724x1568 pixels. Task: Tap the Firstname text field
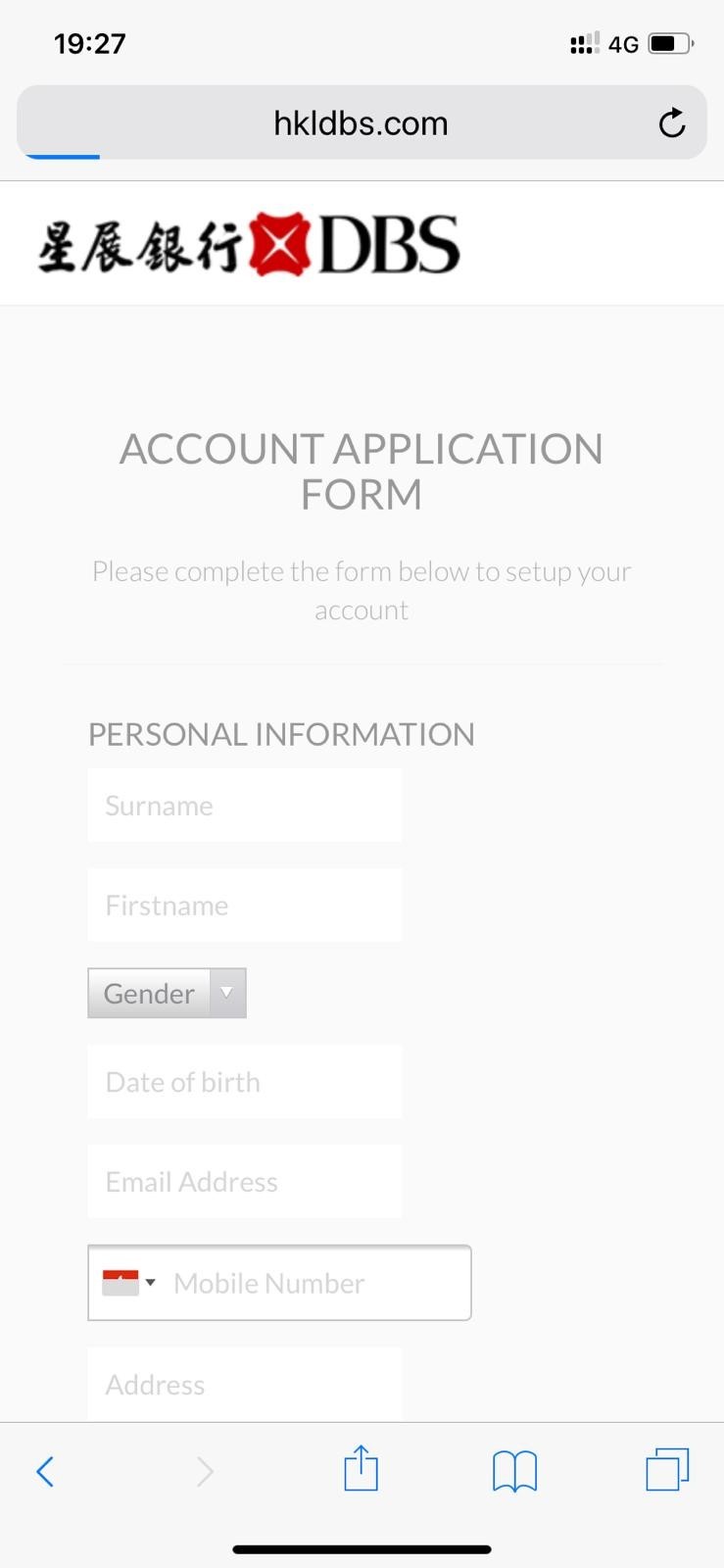(x=244, y=906)
